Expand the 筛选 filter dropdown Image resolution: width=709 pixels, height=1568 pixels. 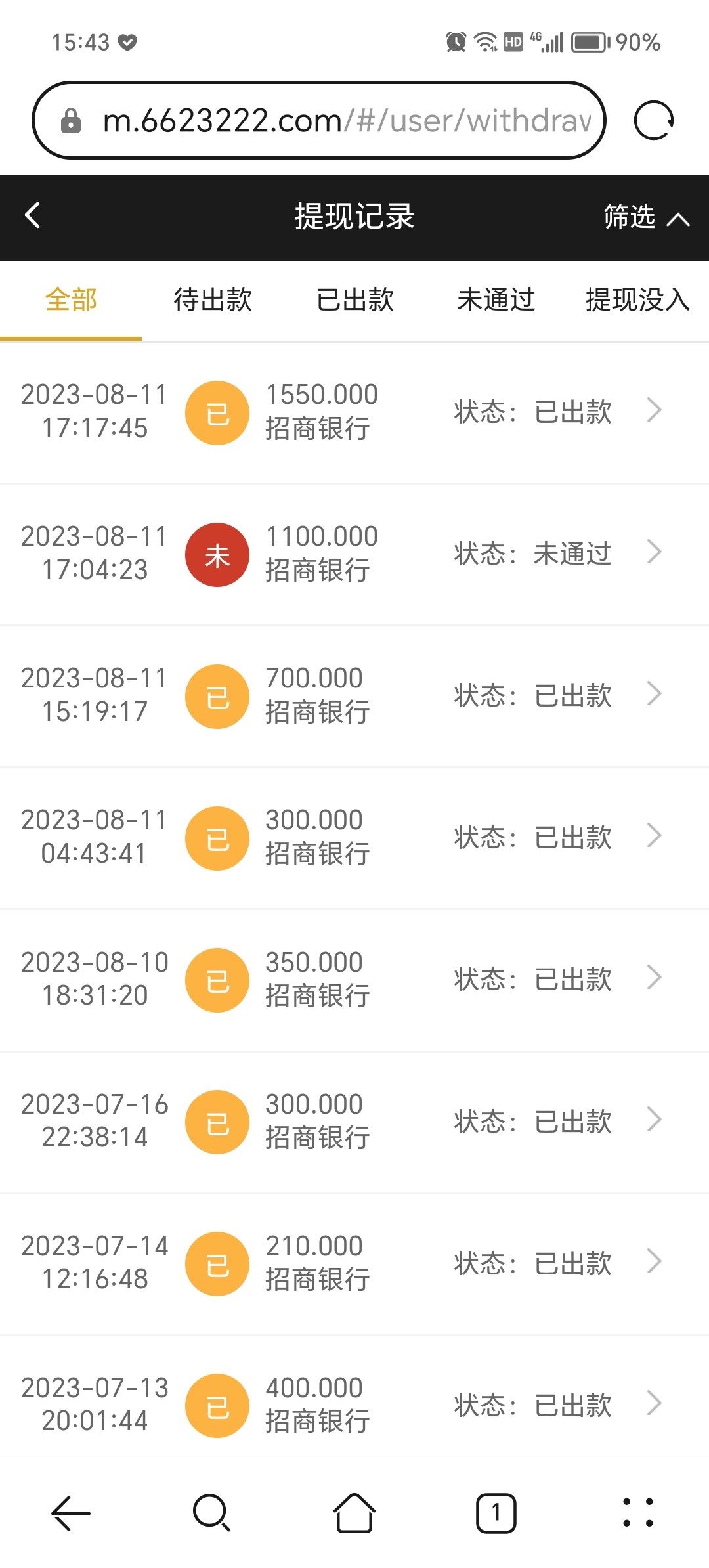pos(646,217)
